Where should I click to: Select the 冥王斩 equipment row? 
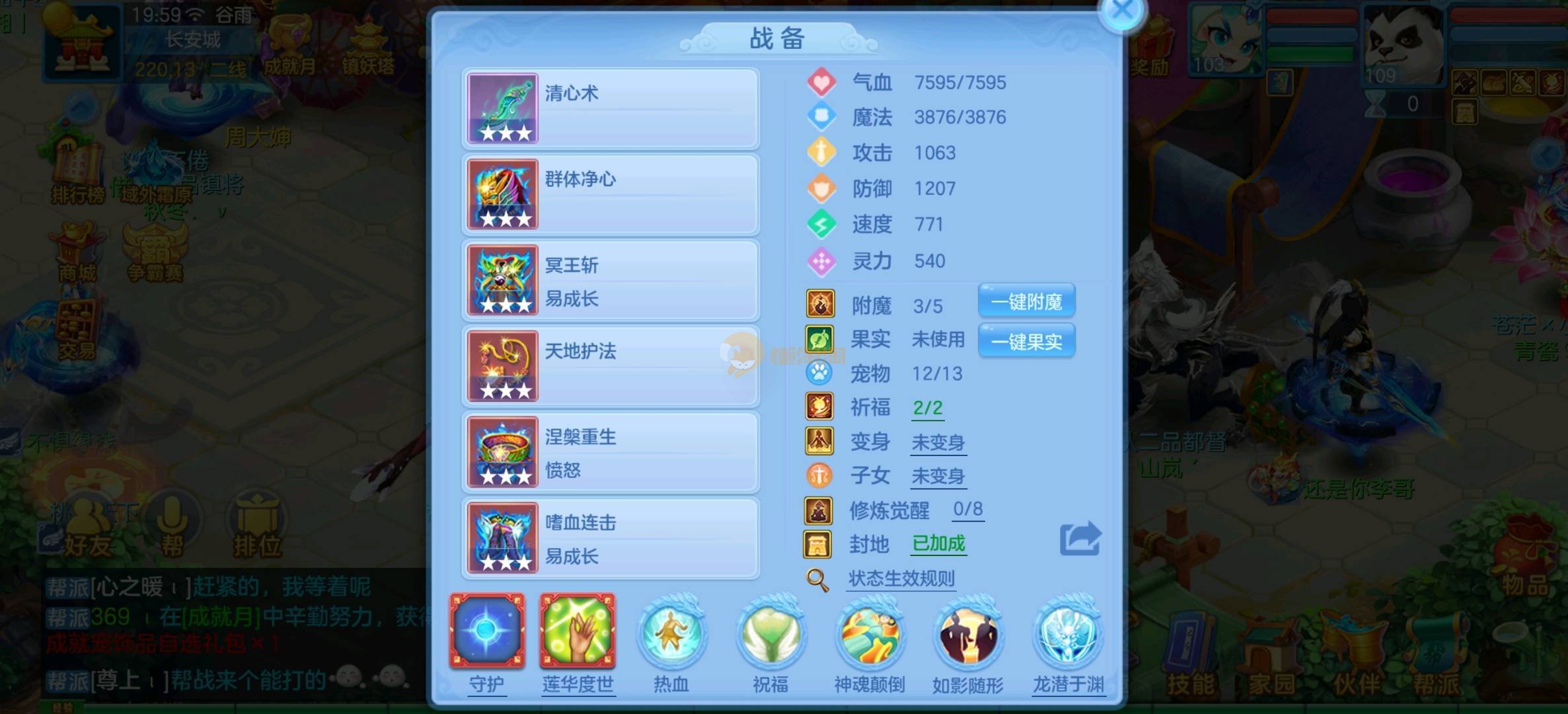611,280
